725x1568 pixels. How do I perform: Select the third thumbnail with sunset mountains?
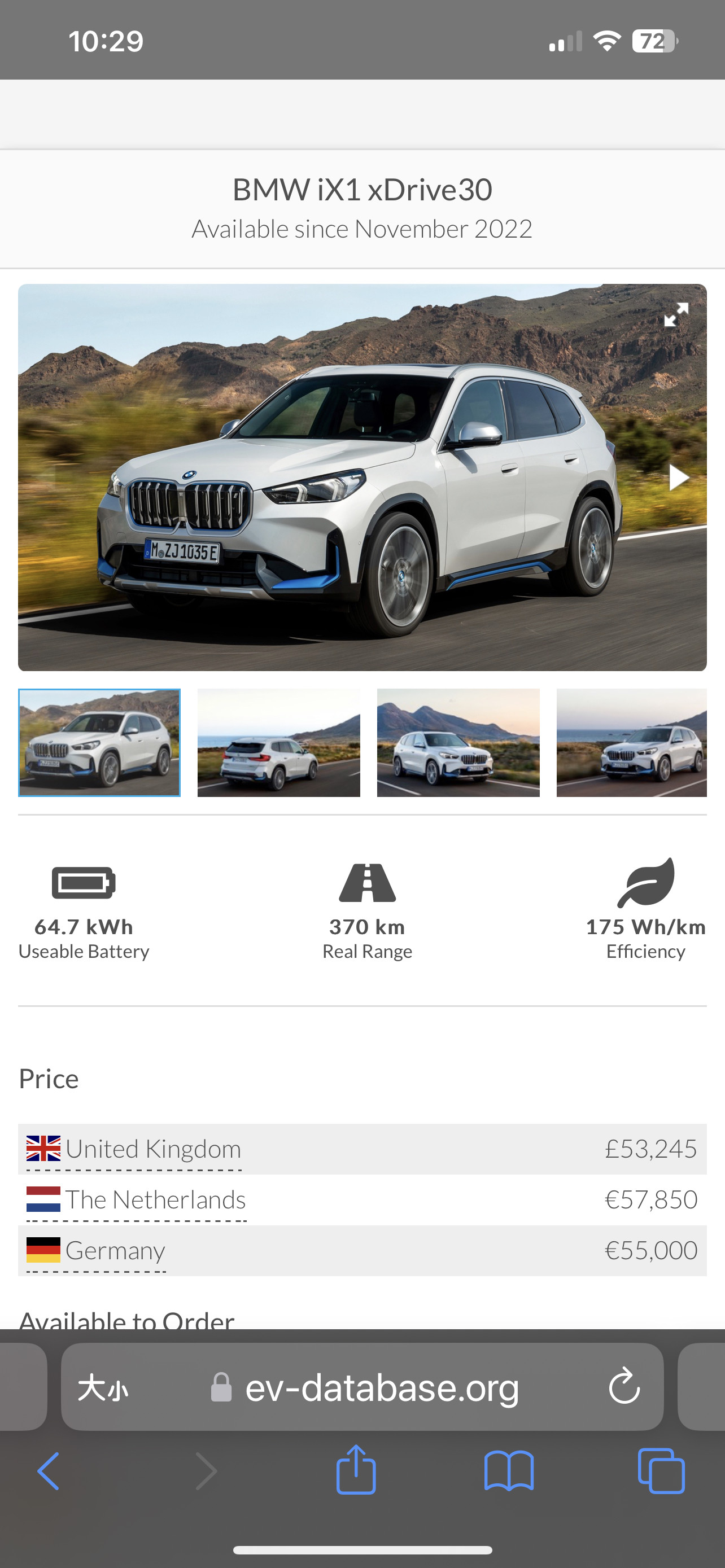click(458, 743)
